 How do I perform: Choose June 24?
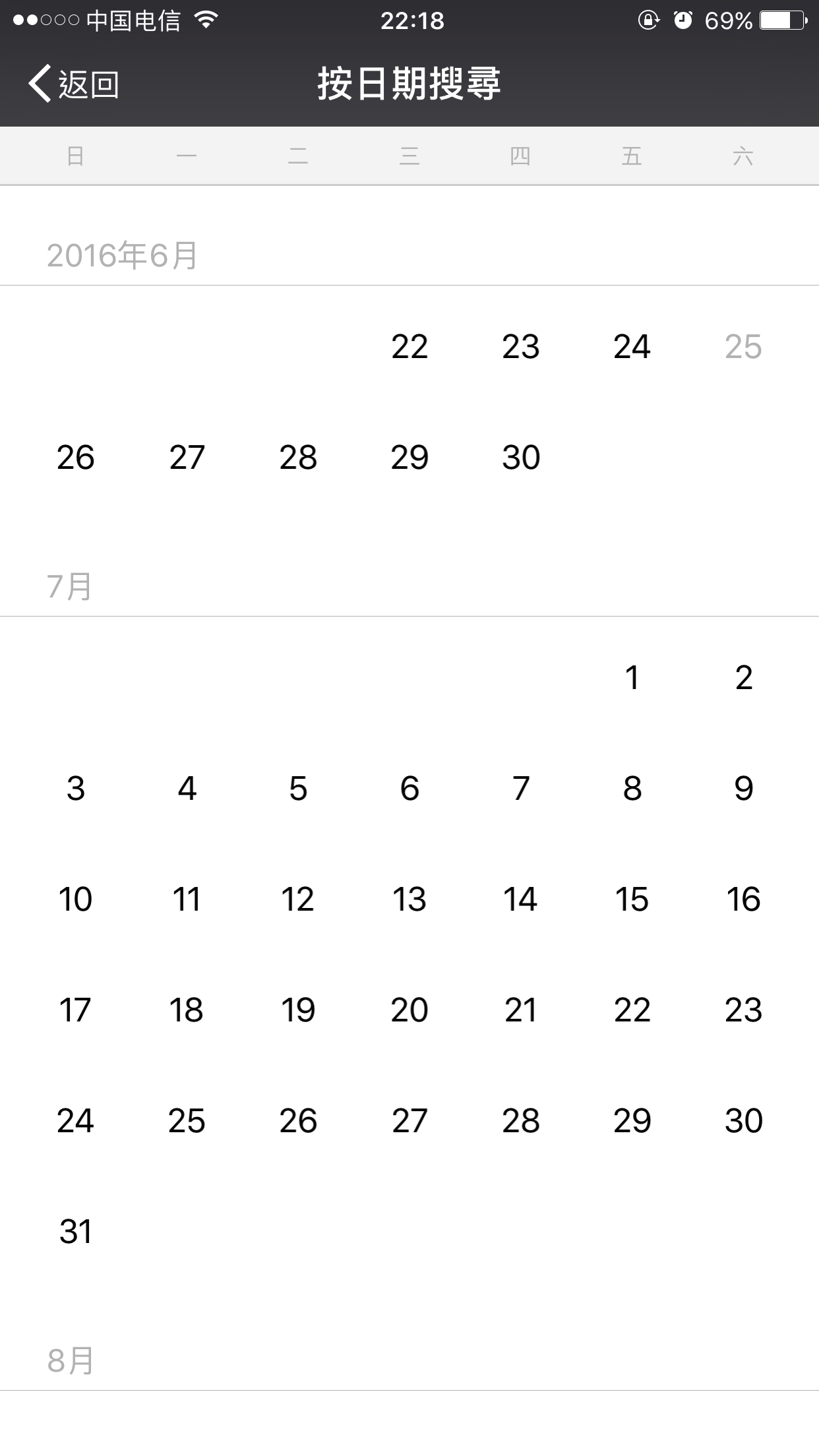pos(632,347)
